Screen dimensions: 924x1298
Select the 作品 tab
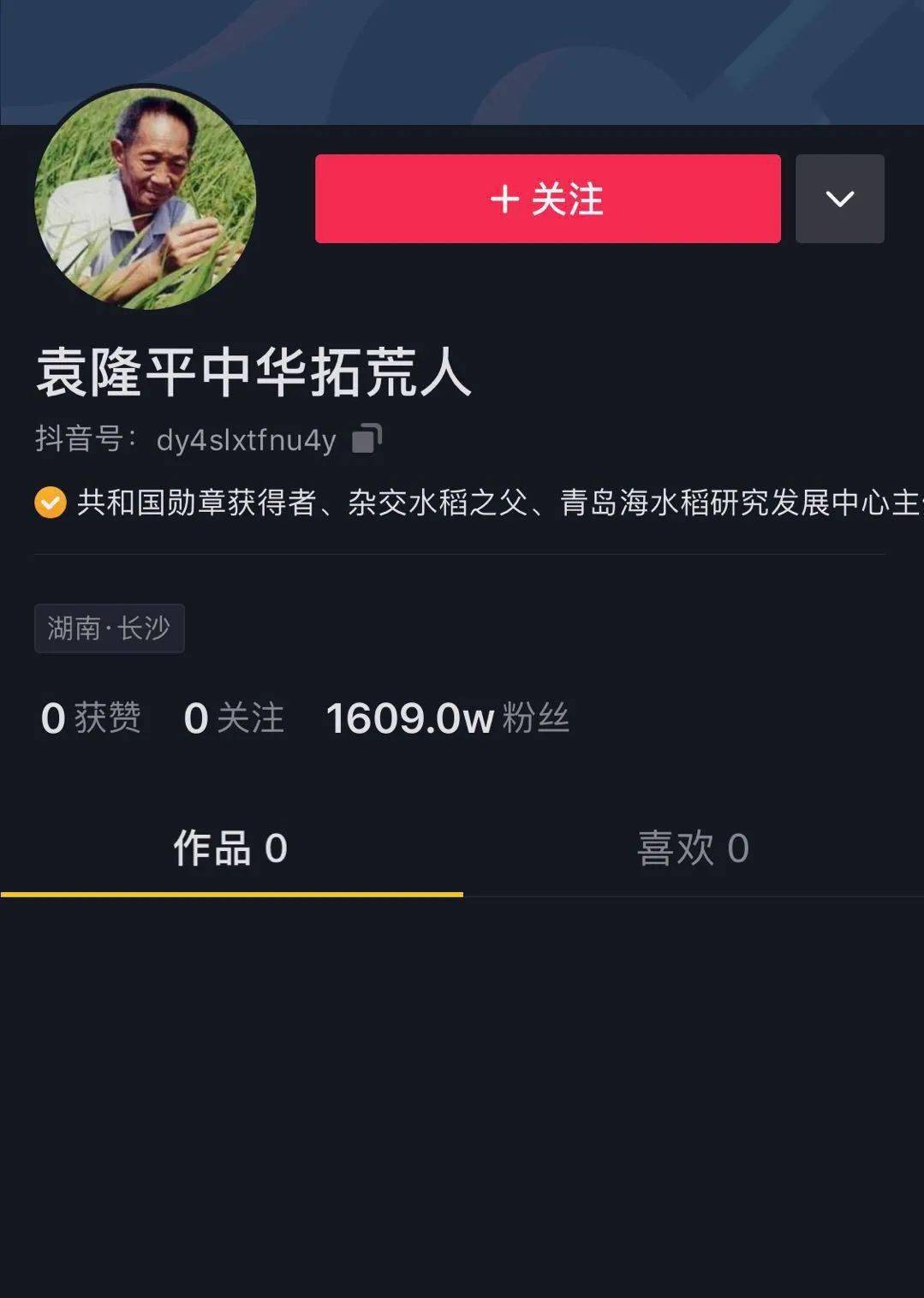230,848
